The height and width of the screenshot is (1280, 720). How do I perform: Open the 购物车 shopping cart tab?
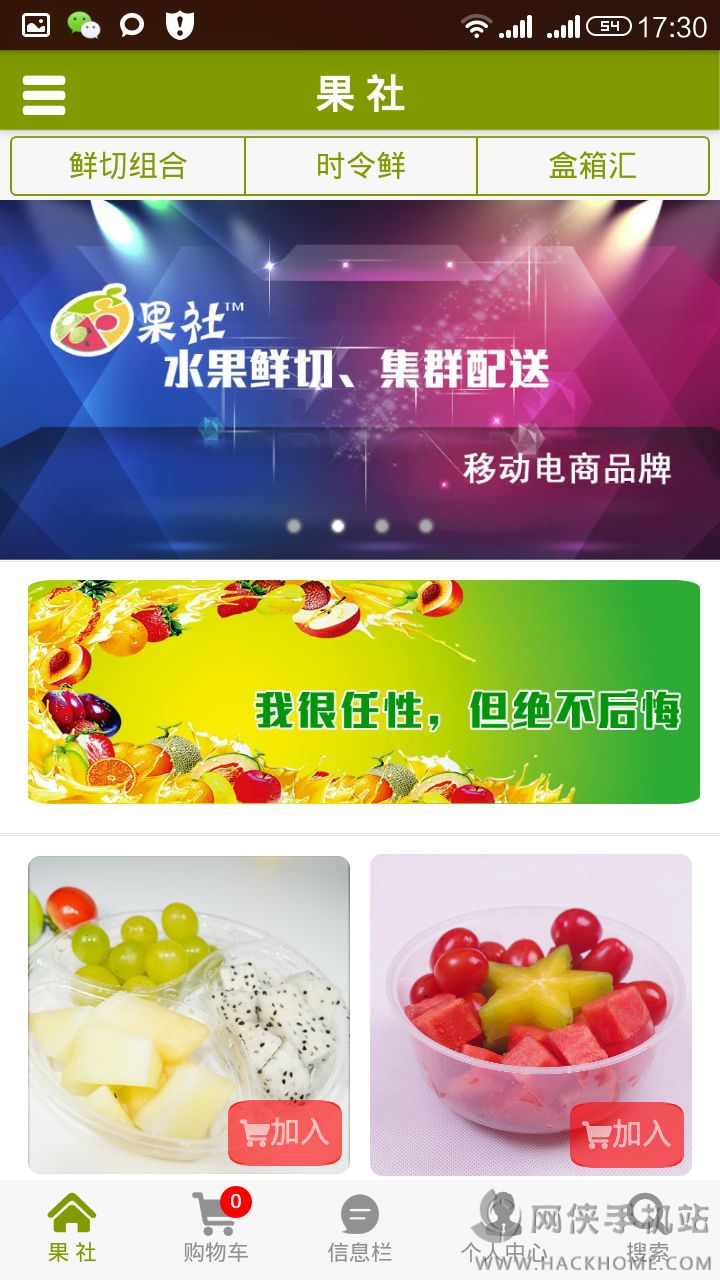click(216, 1230)
